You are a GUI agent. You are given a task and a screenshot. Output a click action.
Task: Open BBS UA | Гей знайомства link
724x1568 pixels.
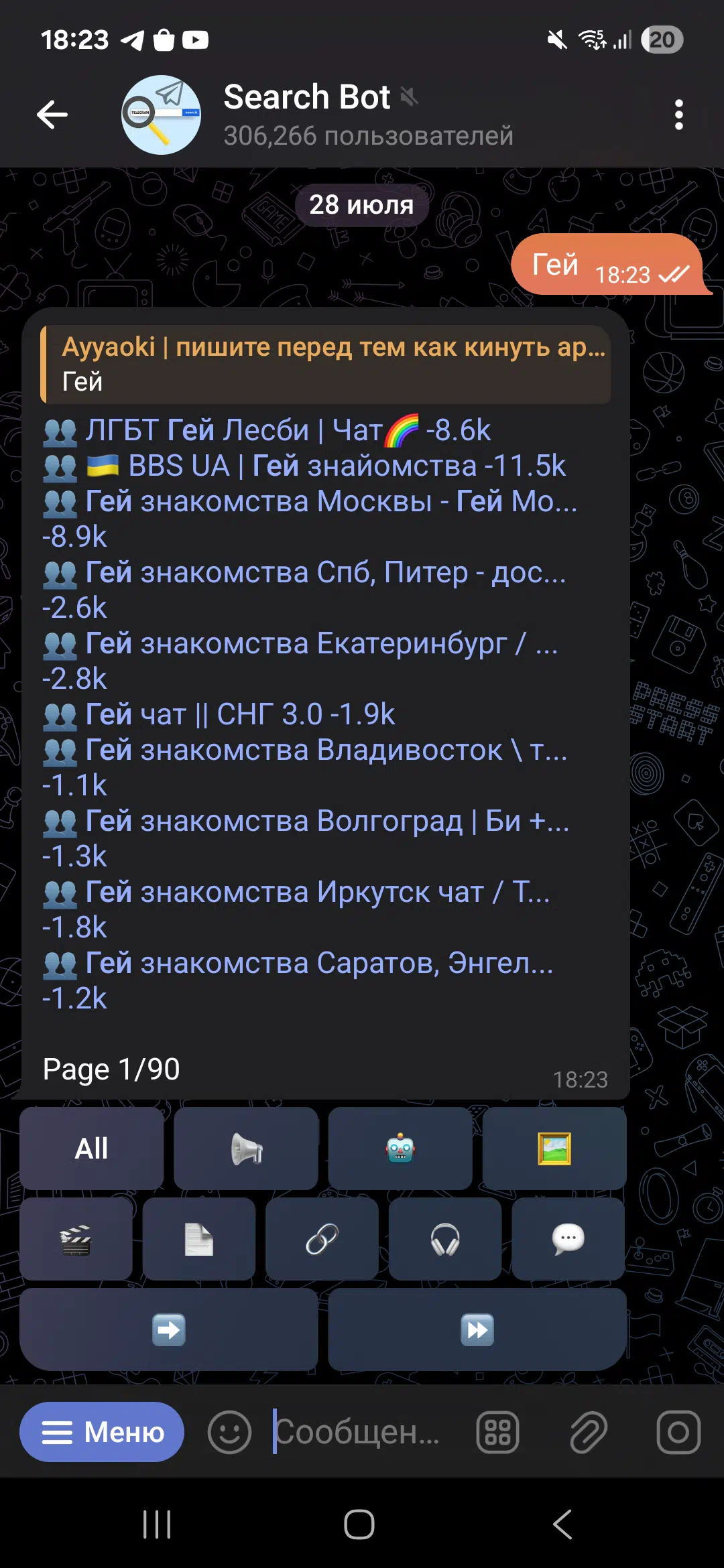(347, 466)
